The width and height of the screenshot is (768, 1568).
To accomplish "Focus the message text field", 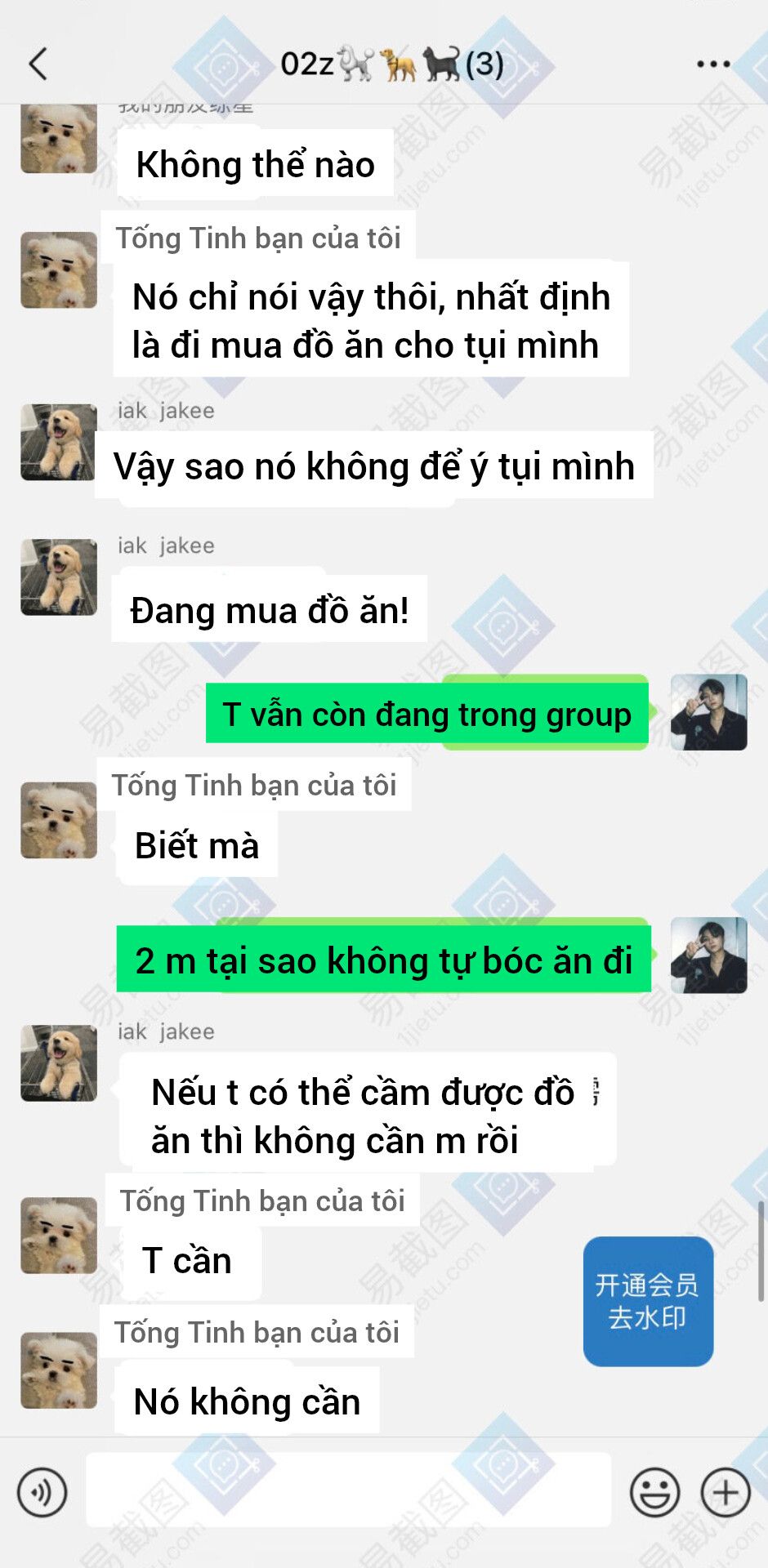I will pos(348,1490).
